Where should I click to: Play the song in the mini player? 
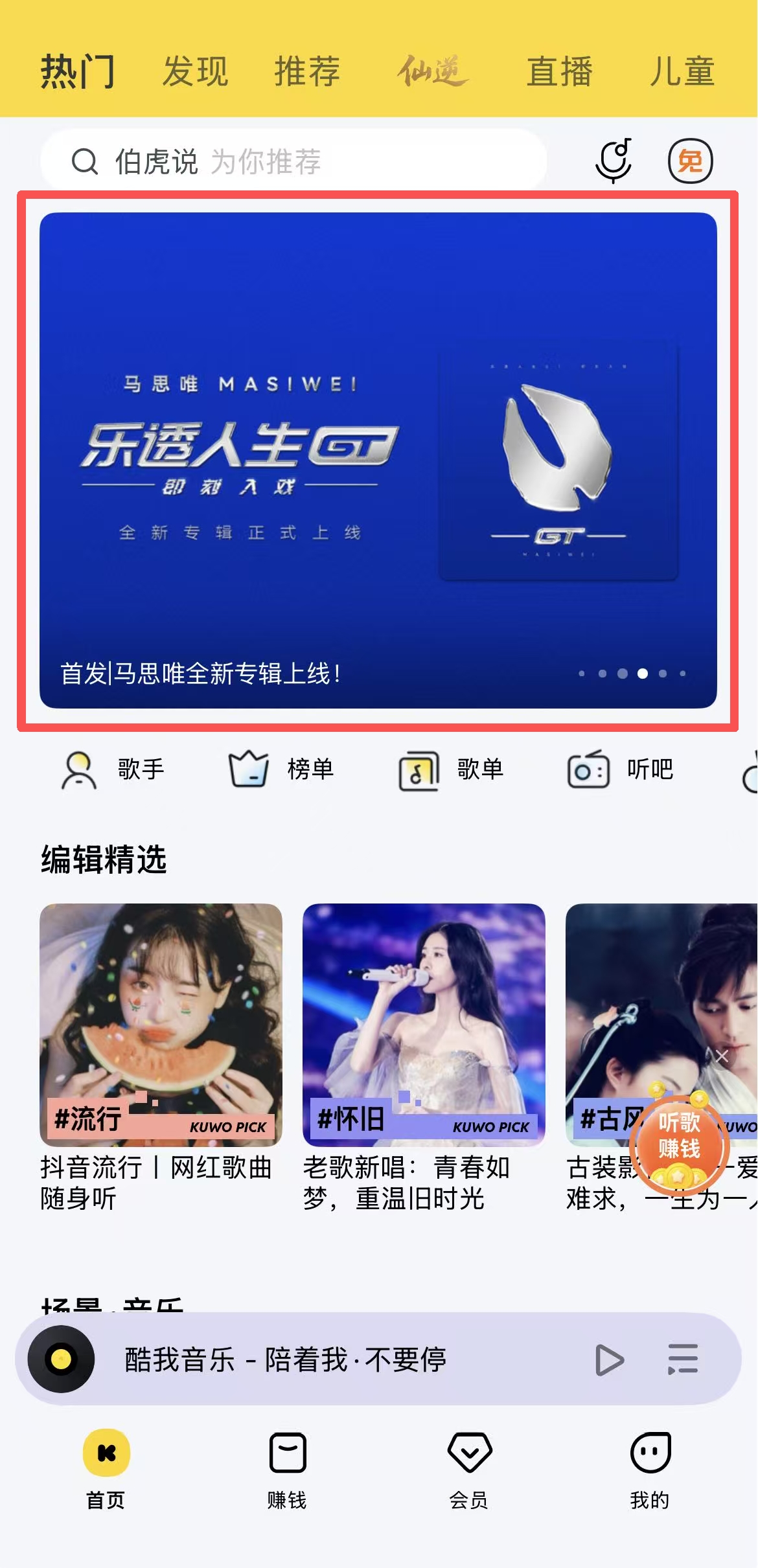(x=609, y=1359)
